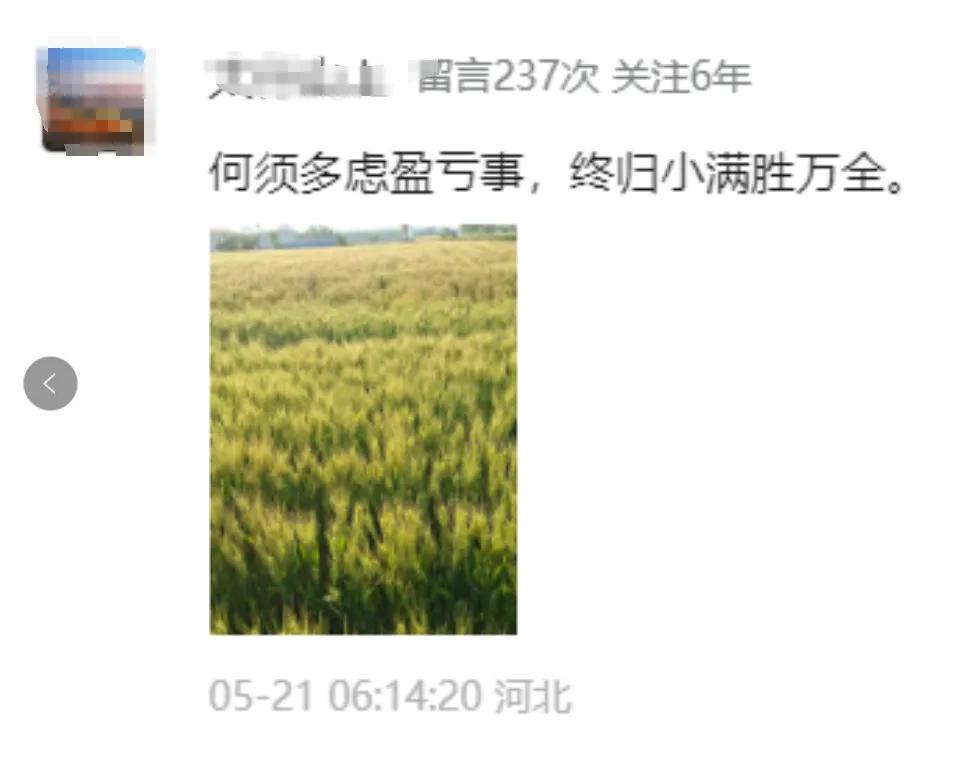This screenshot has height=766, width=967.
Task: Open the wheat field photo in the comment
Action: pos(363,430)
